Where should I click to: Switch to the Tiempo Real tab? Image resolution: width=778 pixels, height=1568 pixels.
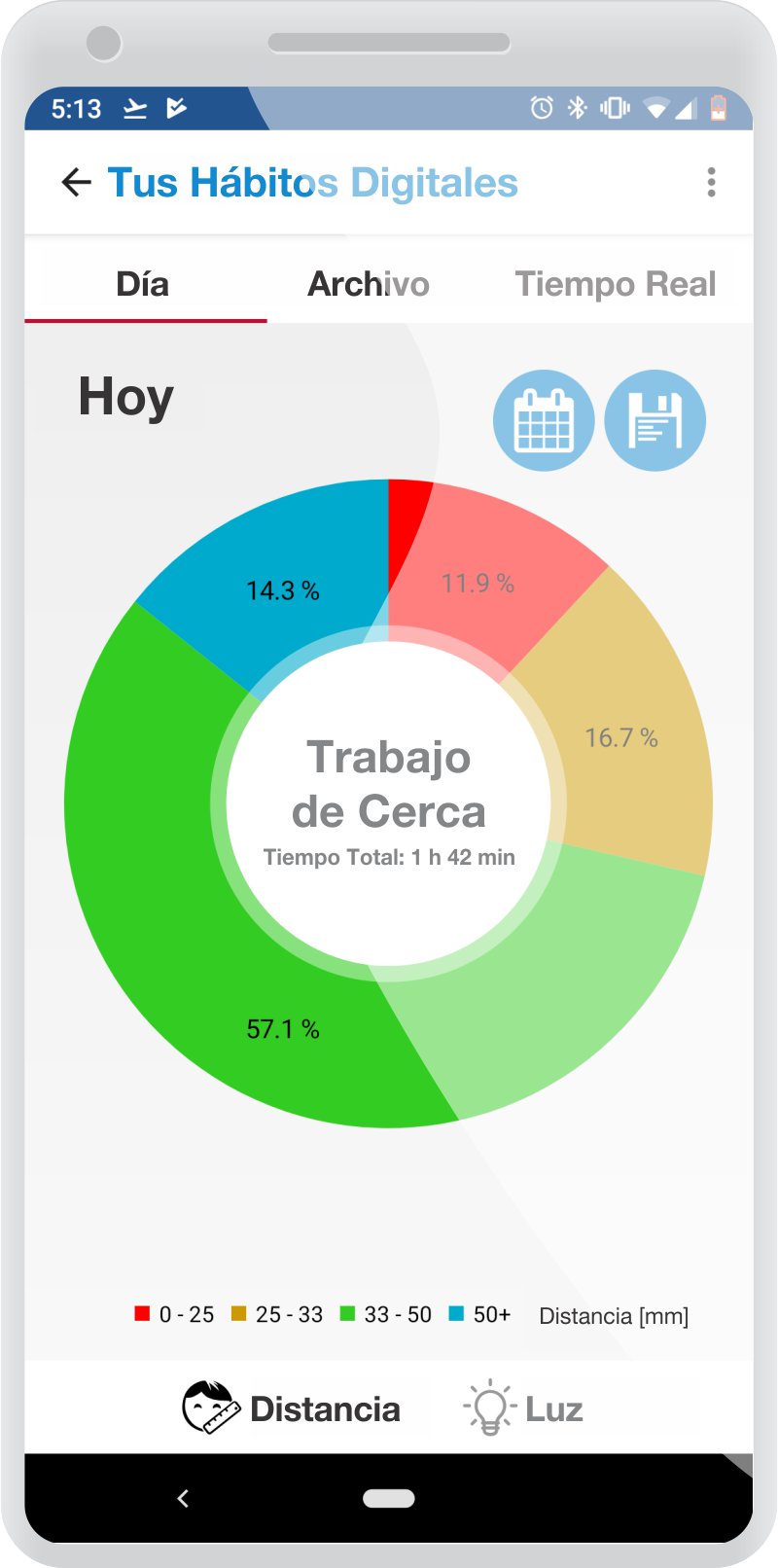tap(615, 284)
